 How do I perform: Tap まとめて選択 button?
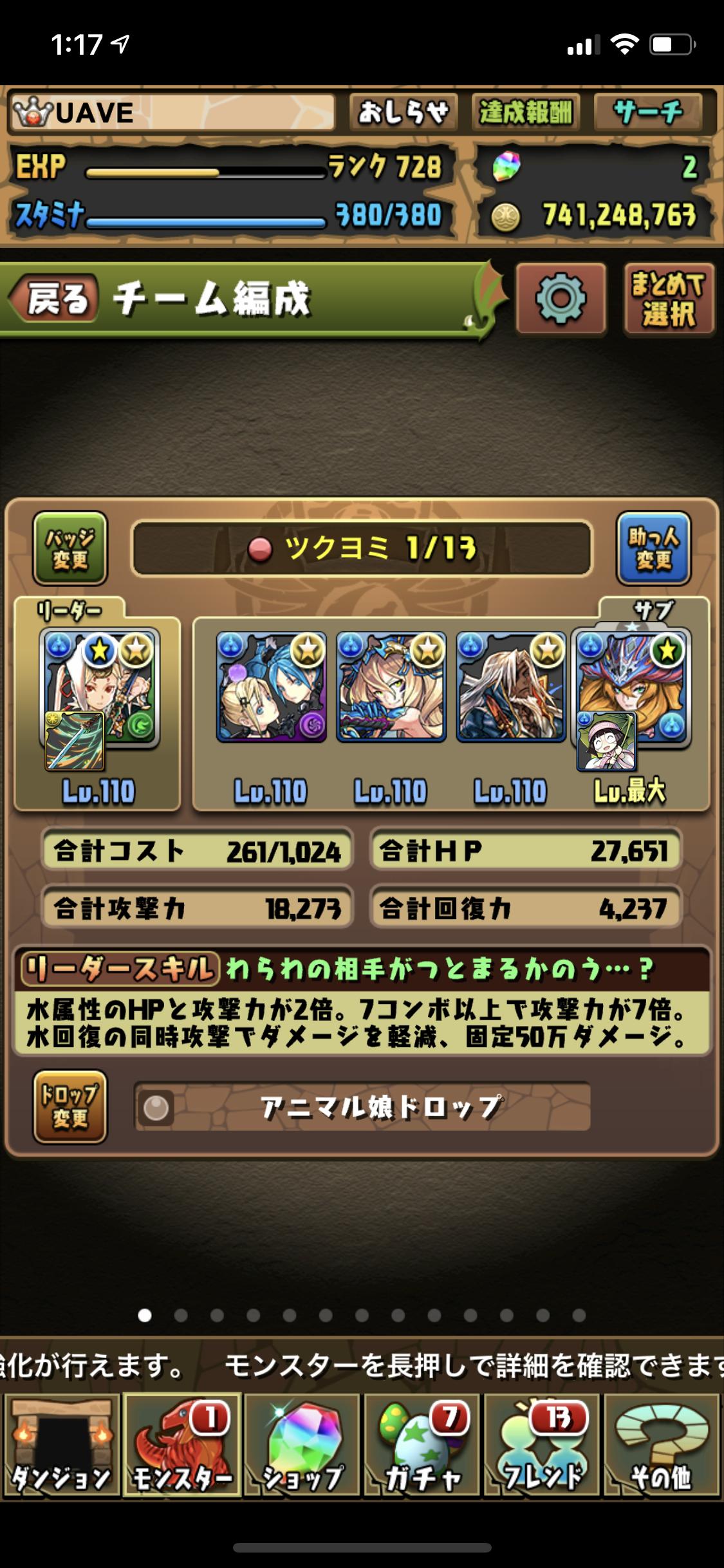coord(669,299)
